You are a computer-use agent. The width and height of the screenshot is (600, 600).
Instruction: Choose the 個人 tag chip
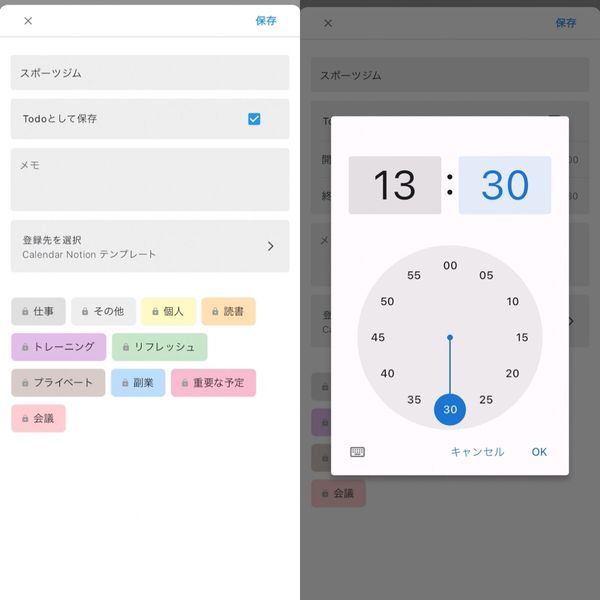(x=169, y=311)
